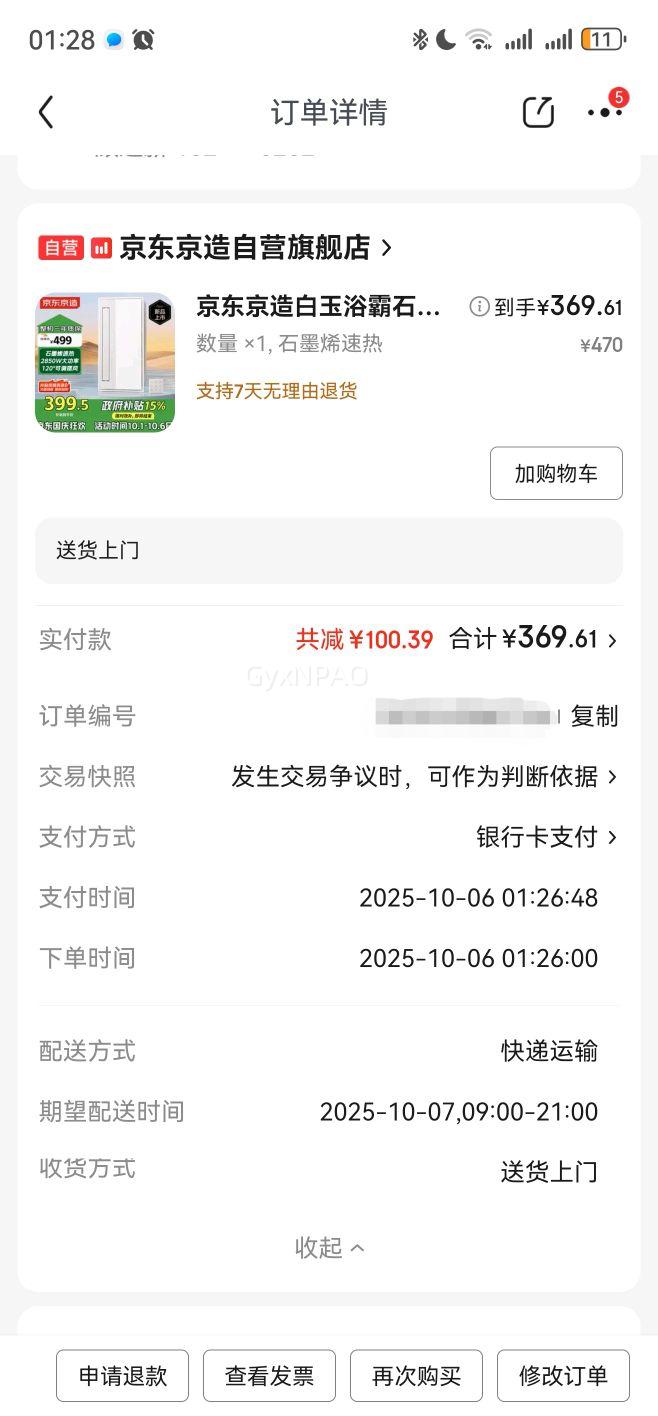Open the three-dot overflow menu
The width and height of the screenshot is (658, 1416).
pos(604,112)
